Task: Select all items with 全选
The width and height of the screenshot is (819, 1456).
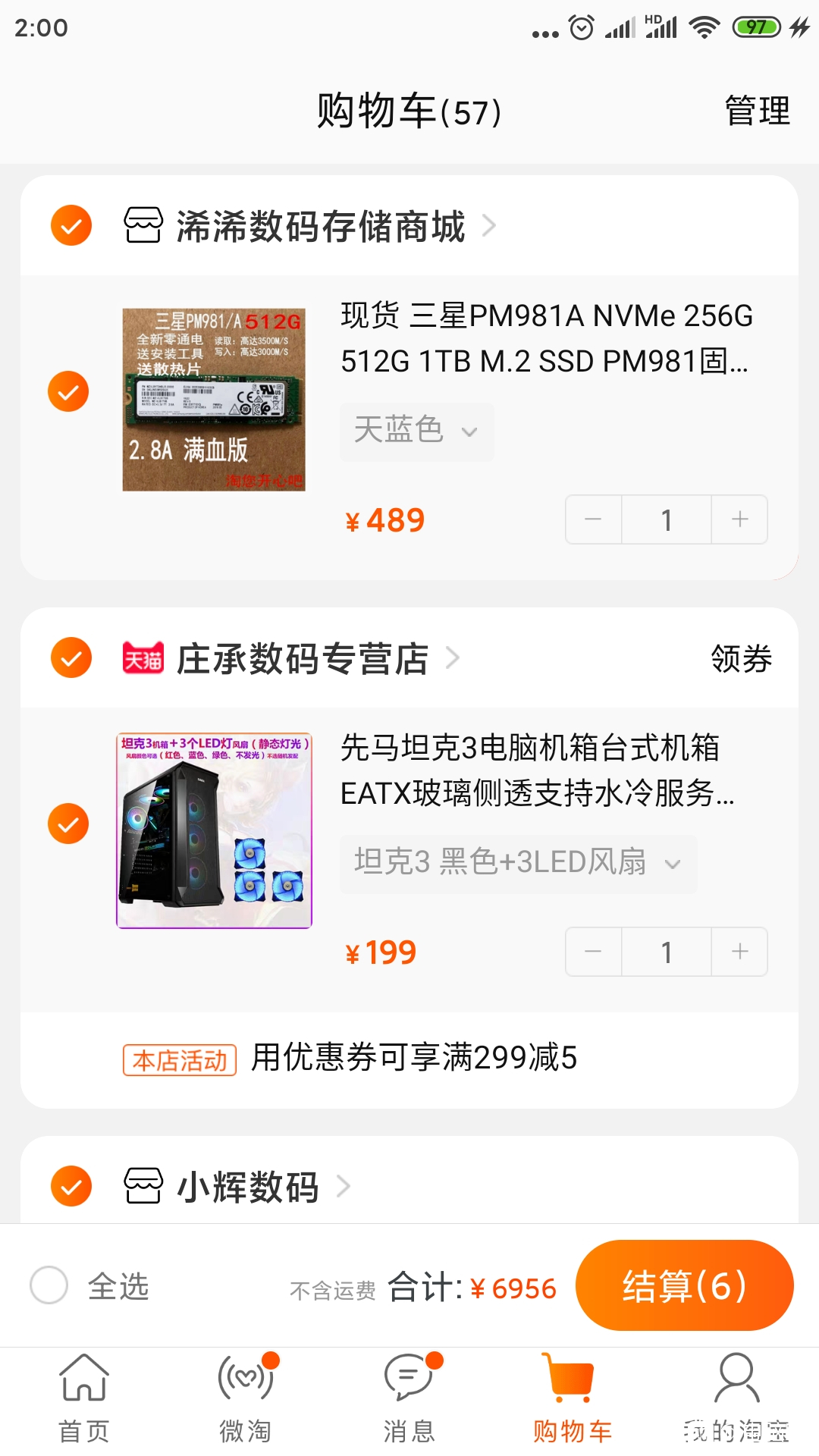Action: click(89, 1286)
